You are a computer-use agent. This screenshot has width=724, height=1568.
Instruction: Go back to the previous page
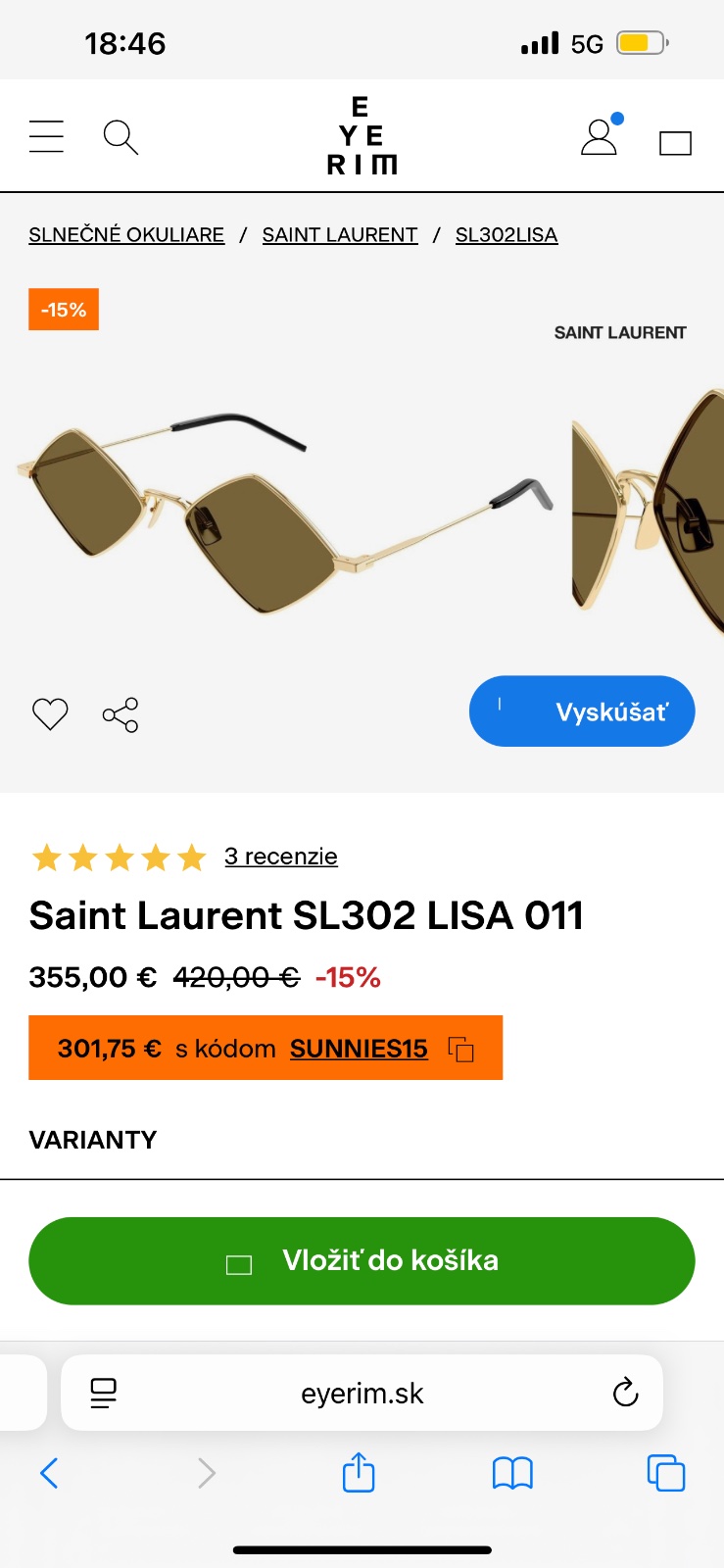point(49,1473)
